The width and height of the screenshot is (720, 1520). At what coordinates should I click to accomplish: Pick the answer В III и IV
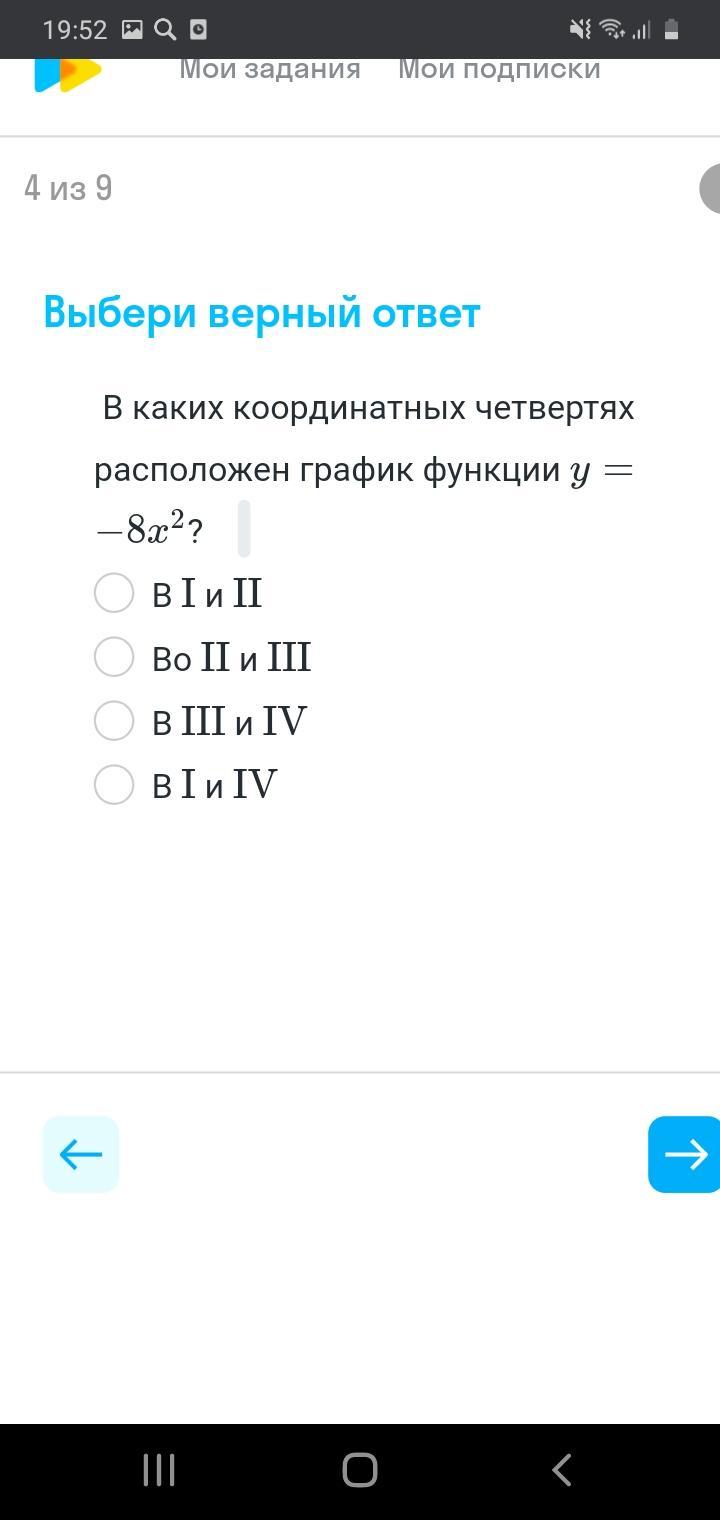click(x=114, y=721)
